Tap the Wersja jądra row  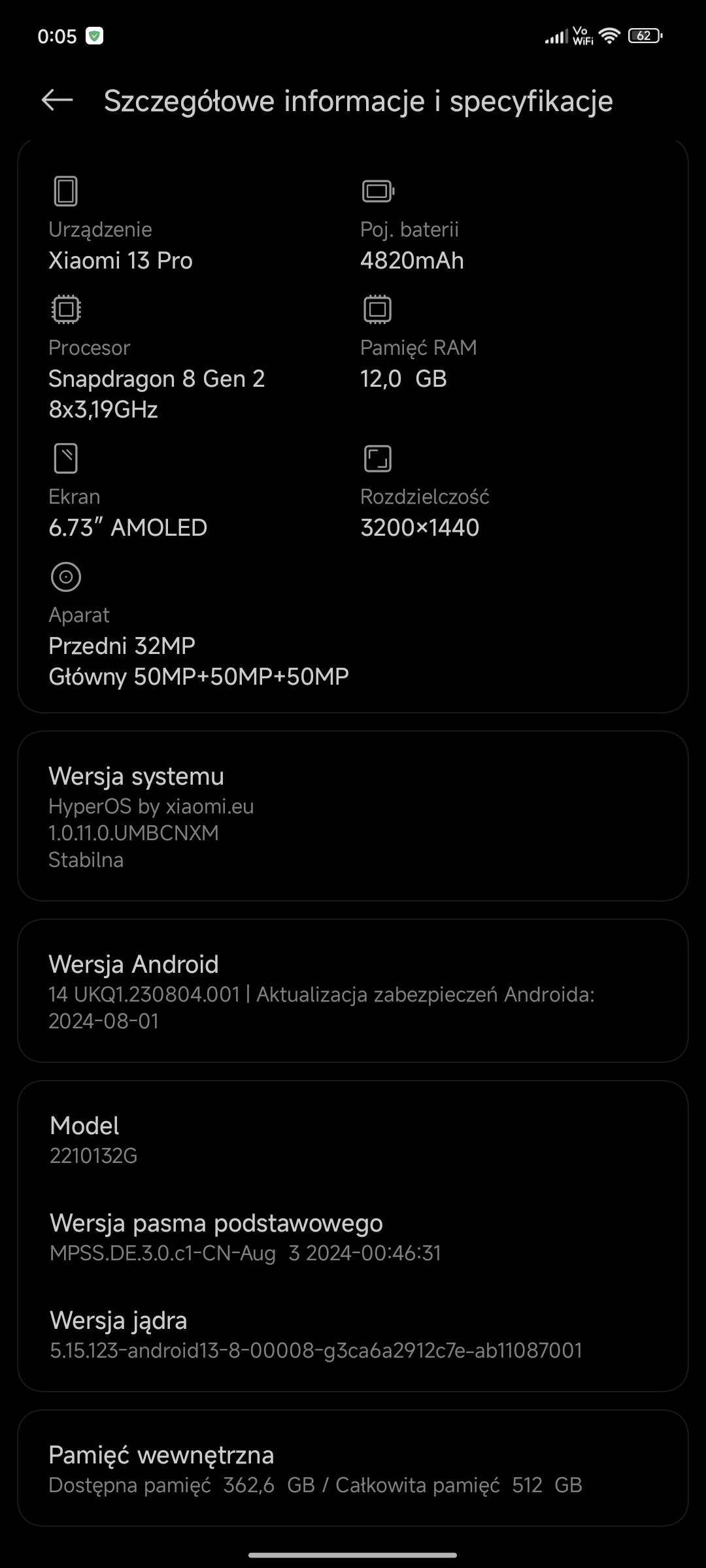pyautogui.click(x=353, y=1335)
